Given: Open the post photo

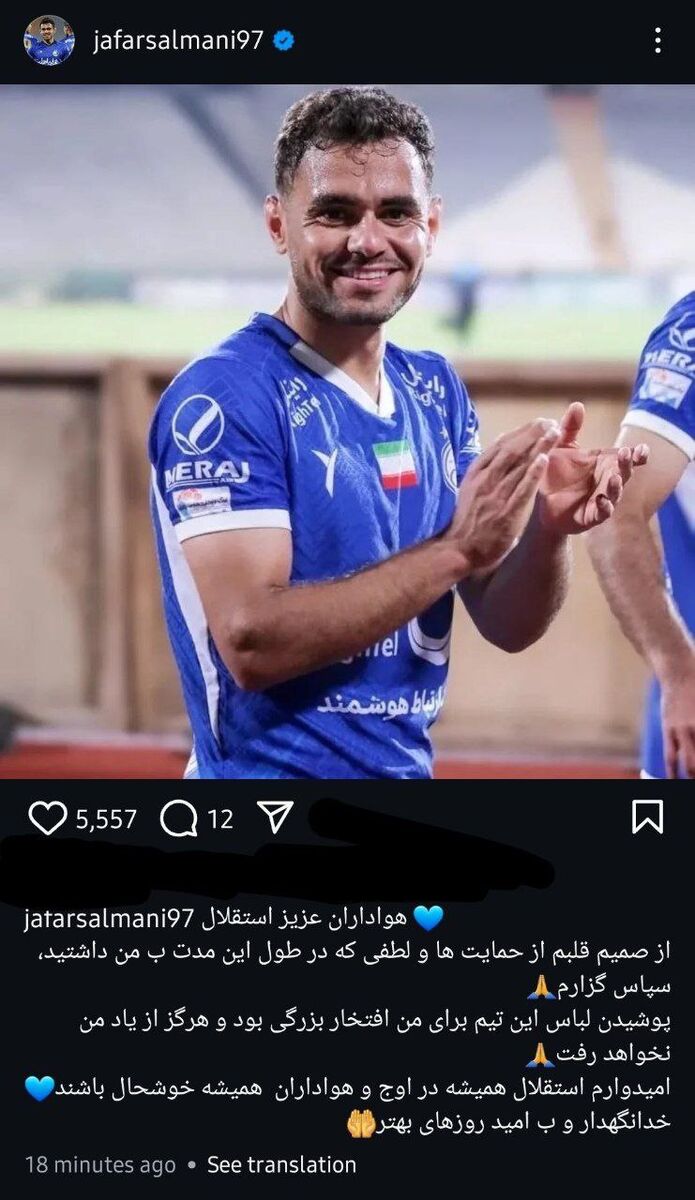Looking at the screenshot, I should point(347,430).
